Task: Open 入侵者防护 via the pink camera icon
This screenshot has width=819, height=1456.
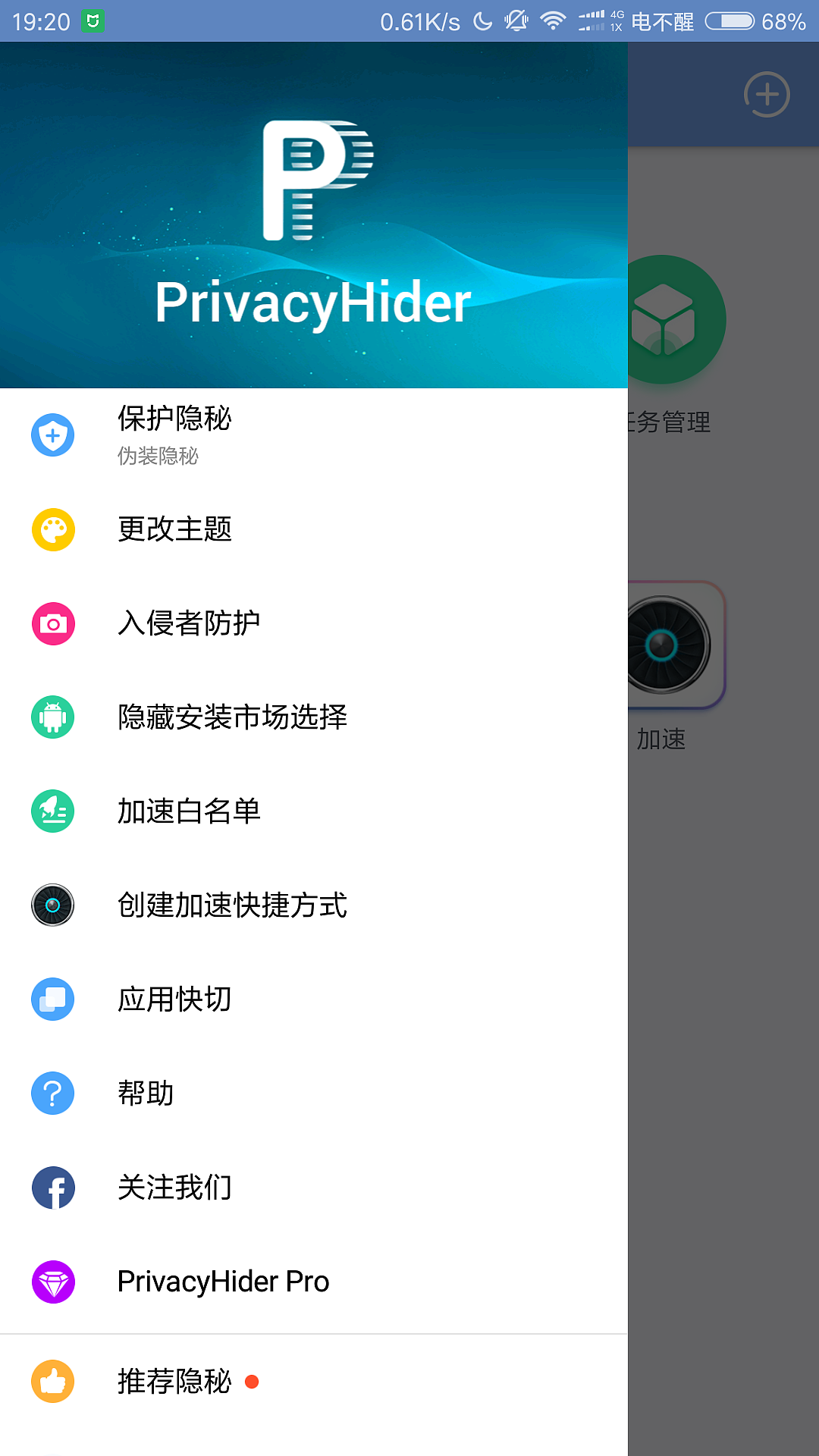Action: coord(52,623)
